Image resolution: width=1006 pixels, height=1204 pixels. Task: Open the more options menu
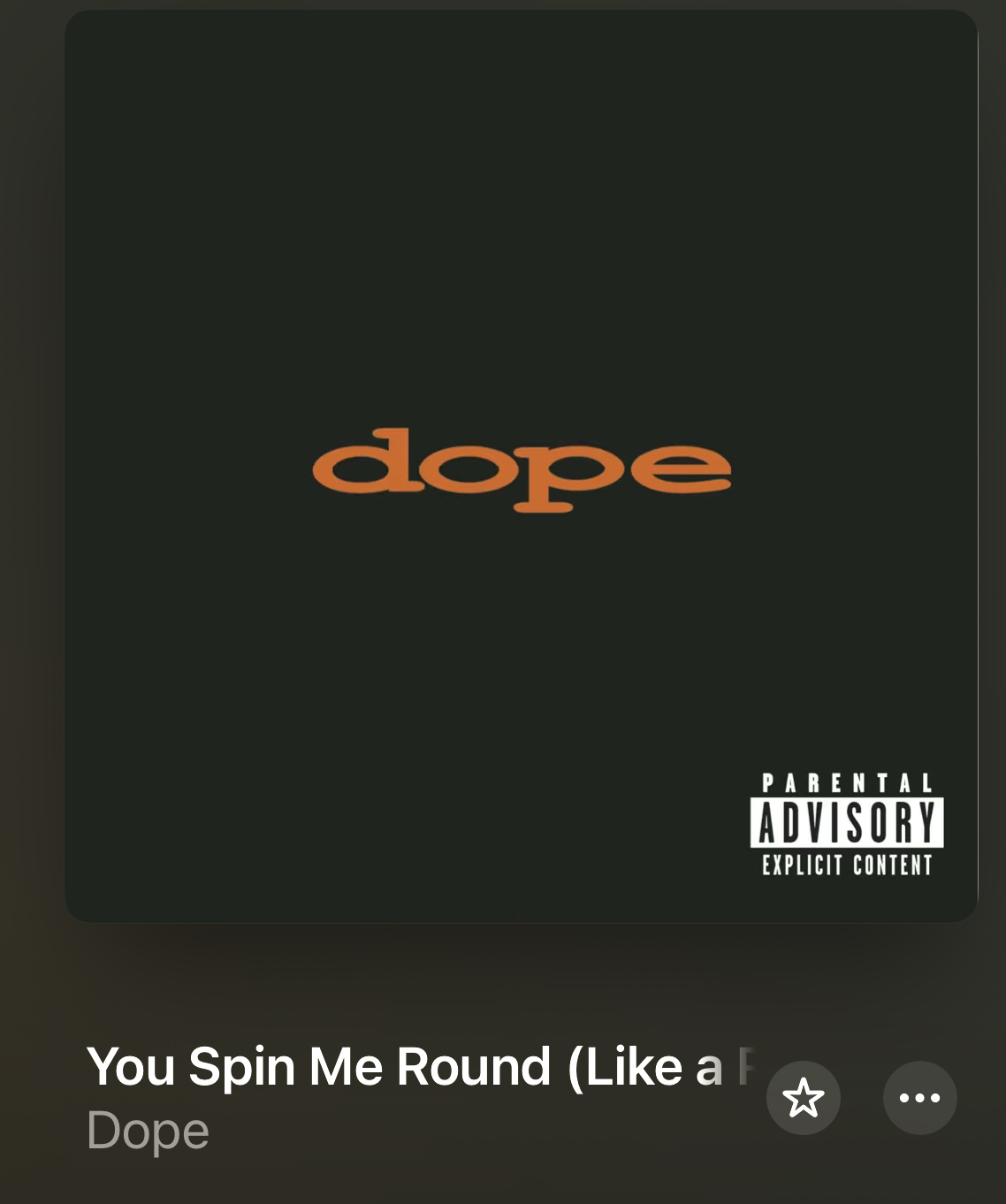point(919,1098)
